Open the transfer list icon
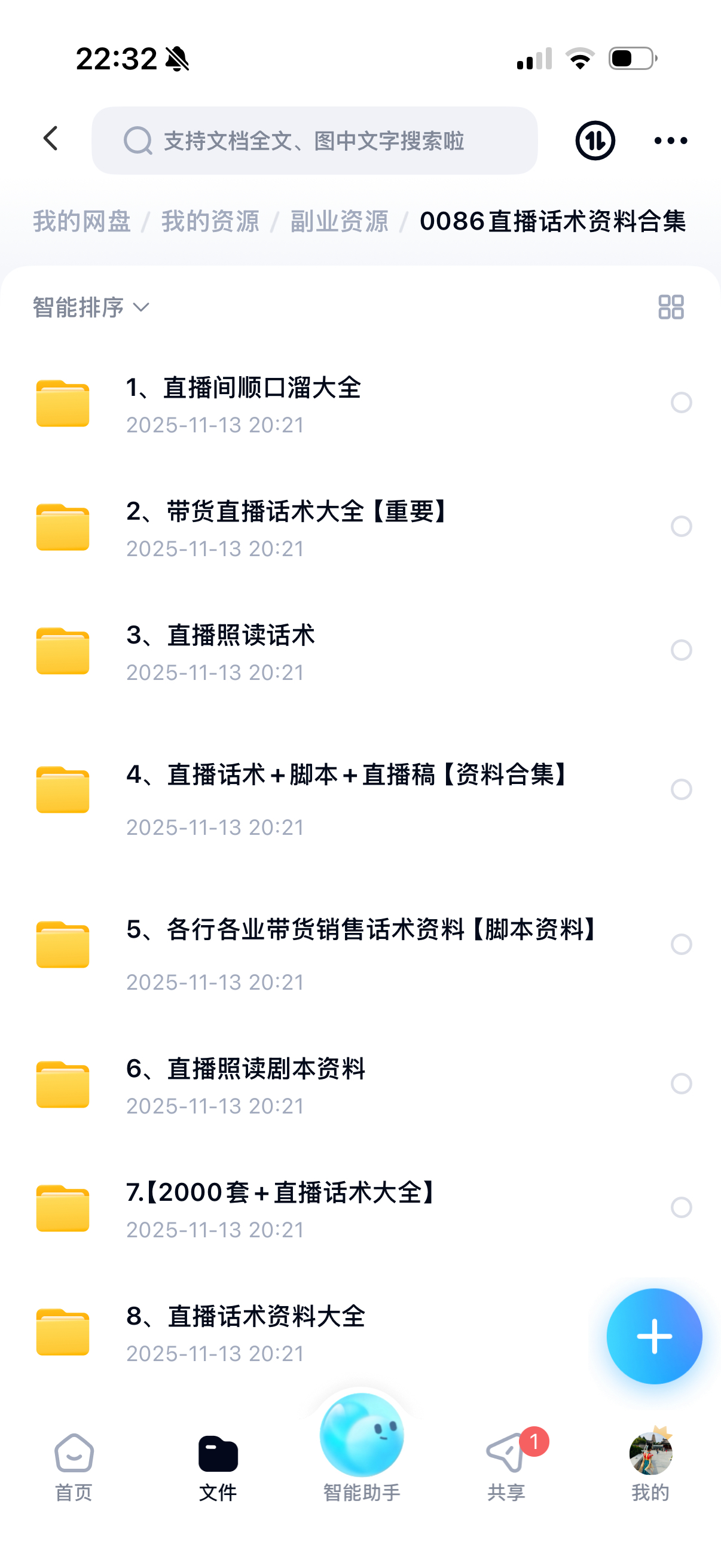Viewport: 721px width, 1568px height. click(594, 141)
